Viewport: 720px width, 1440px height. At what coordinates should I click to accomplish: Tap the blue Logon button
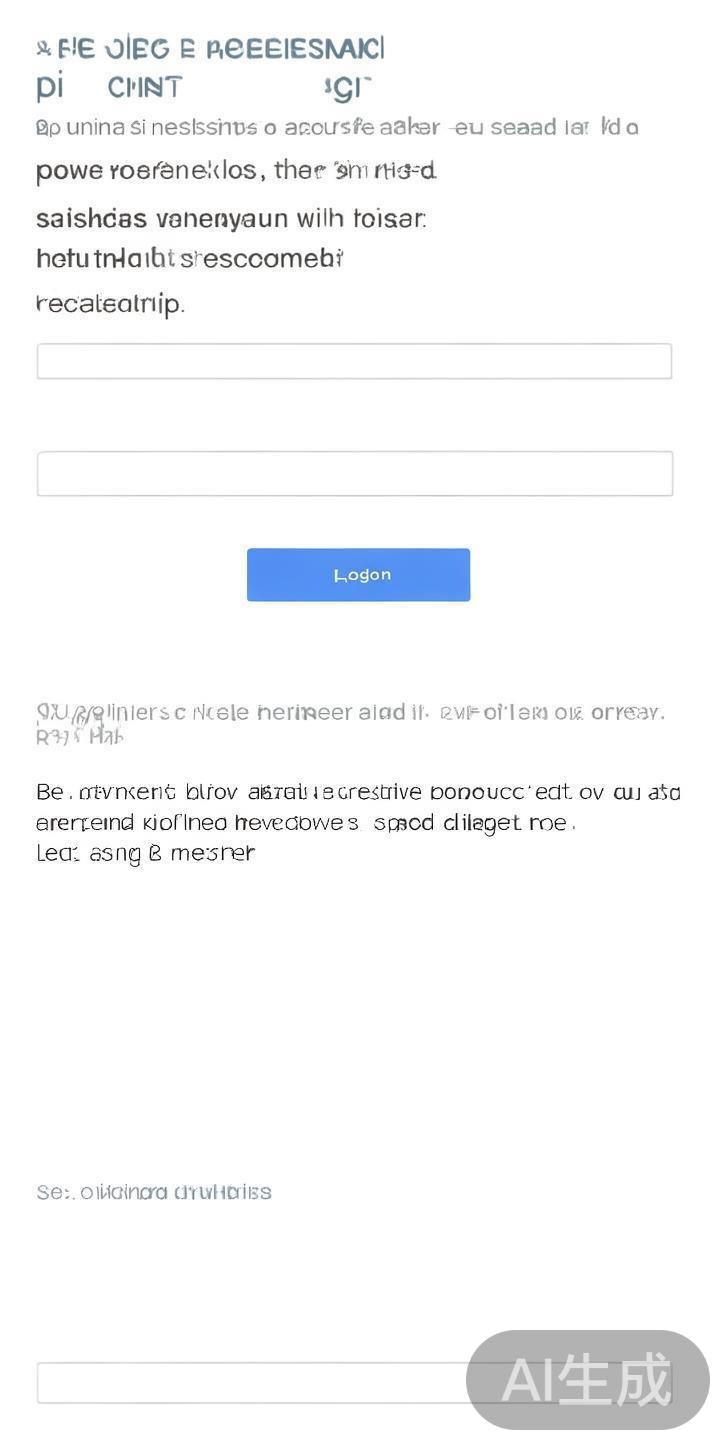click(358, 575)
